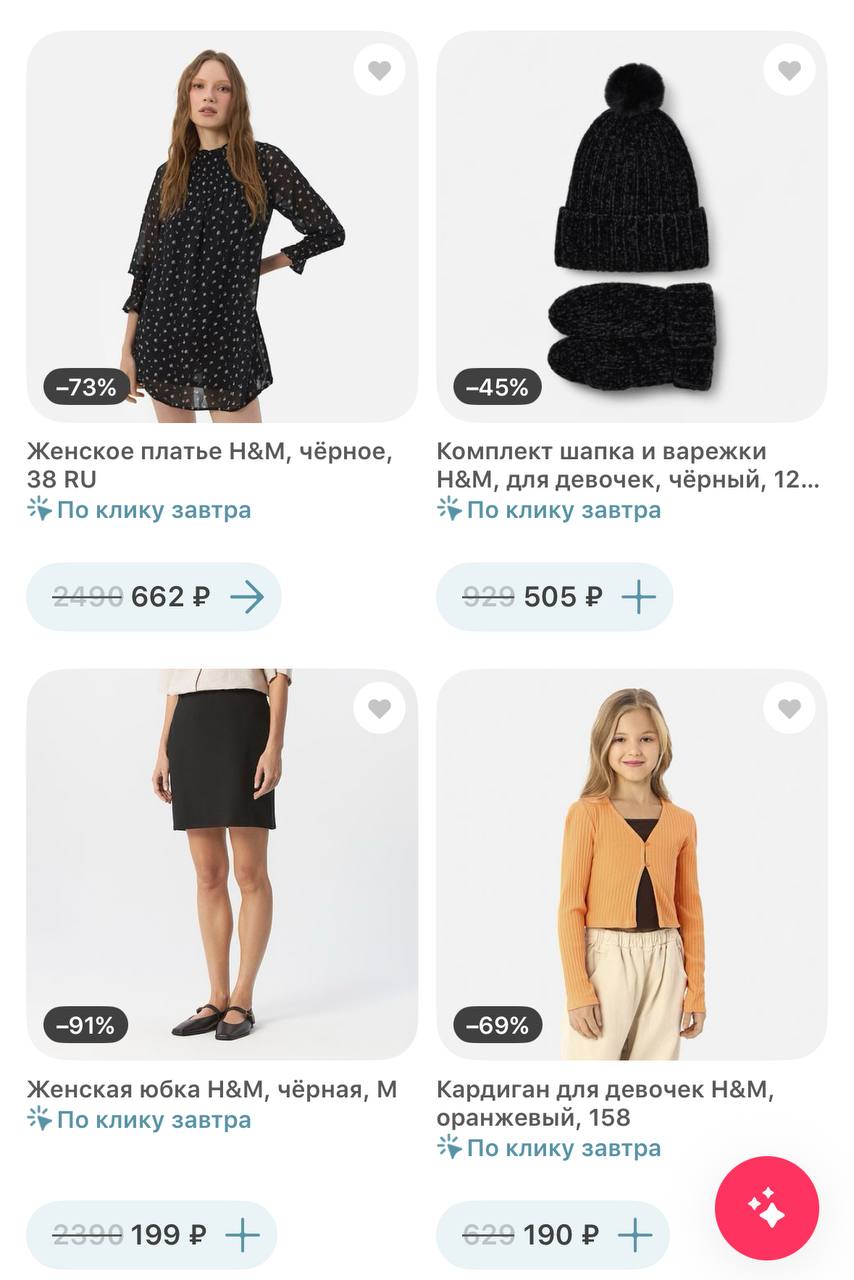View the black women's skirt product
This screenshot has width=854, height=1280.
(221, 865)
